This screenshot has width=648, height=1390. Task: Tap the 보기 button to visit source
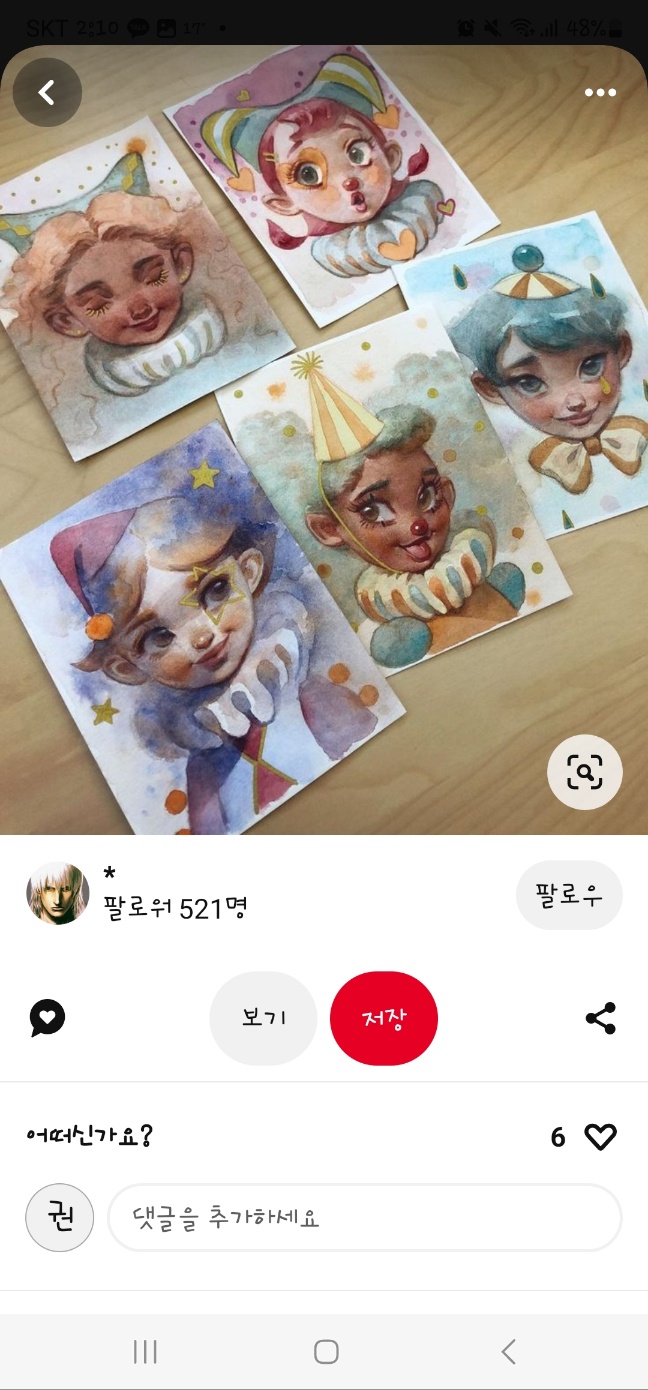pyautogui.click(x=263, y=1018)
